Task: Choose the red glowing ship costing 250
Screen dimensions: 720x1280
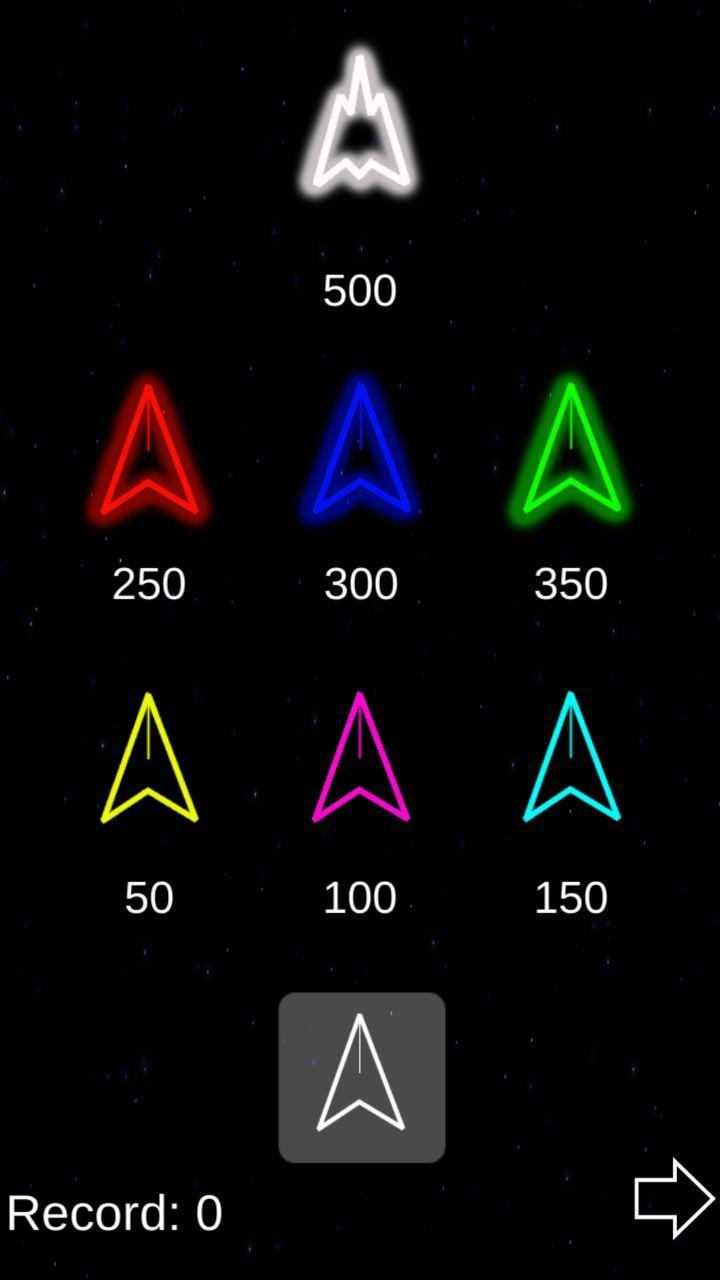Action: 149,452
